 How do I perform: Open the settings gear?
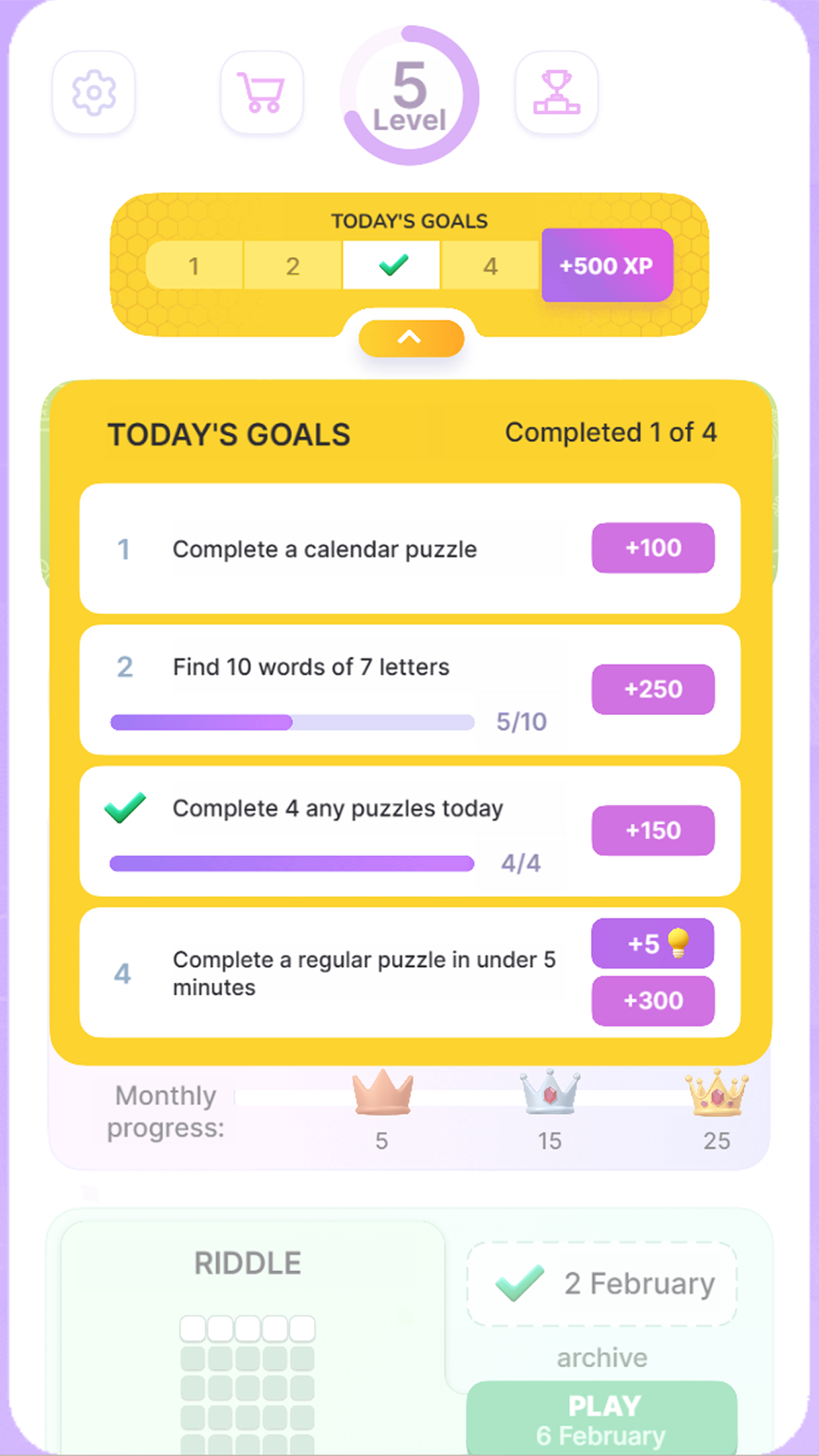94,93
